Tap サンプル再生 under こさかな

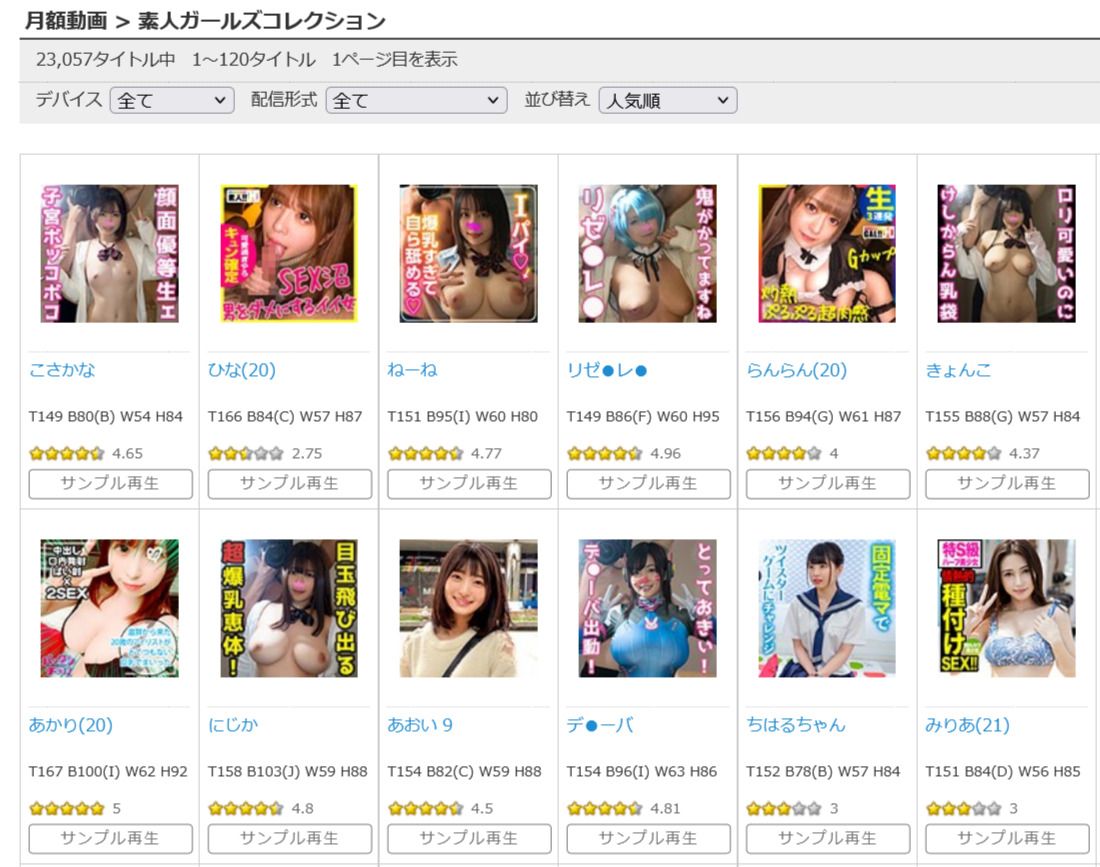pyautogui.click(x=110, y=483)
